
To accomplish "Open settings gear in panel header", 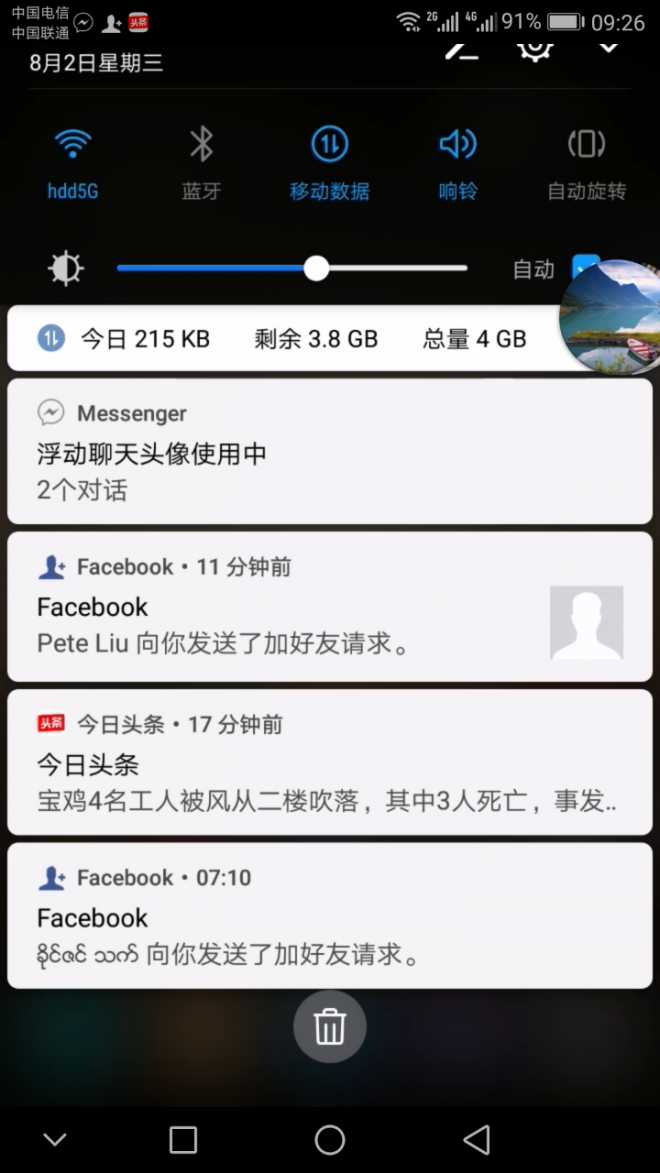I will (536, 47).
